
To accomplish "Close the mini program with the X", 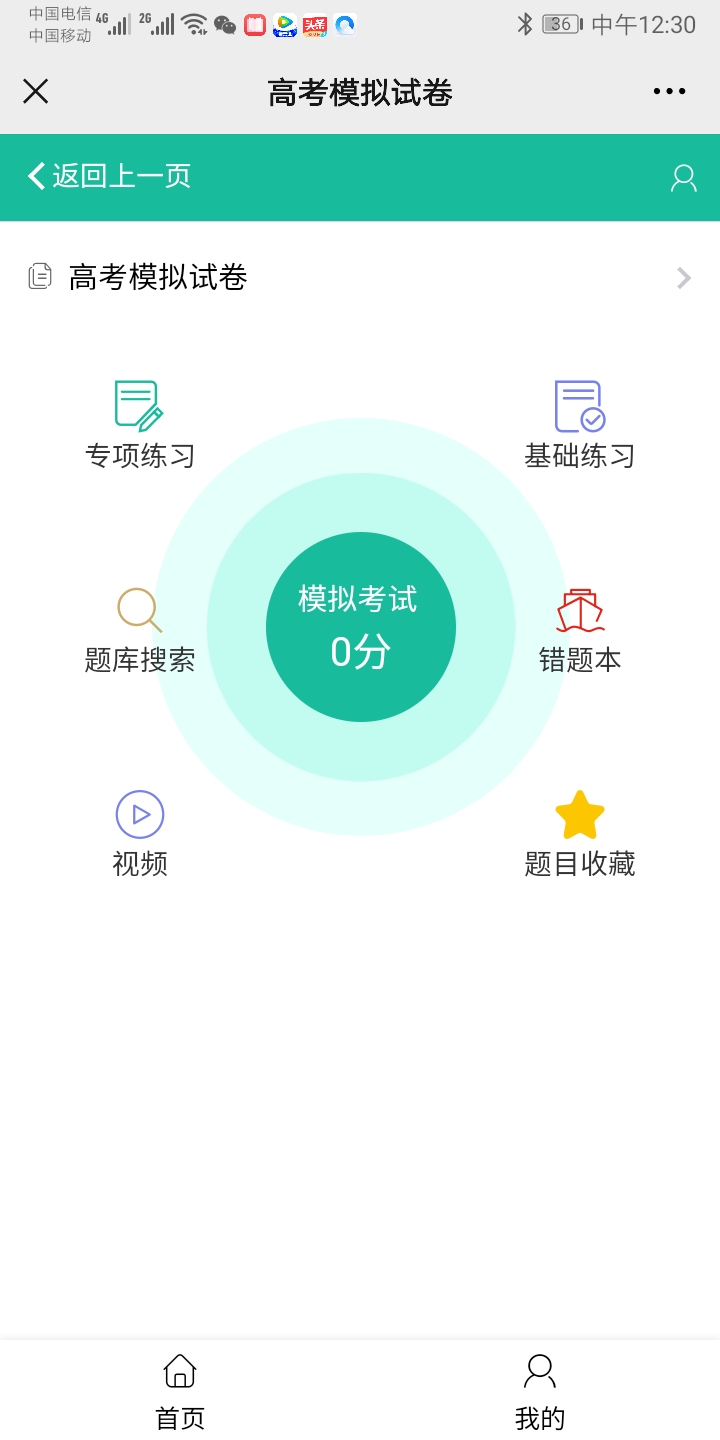I will coord(36,92).
